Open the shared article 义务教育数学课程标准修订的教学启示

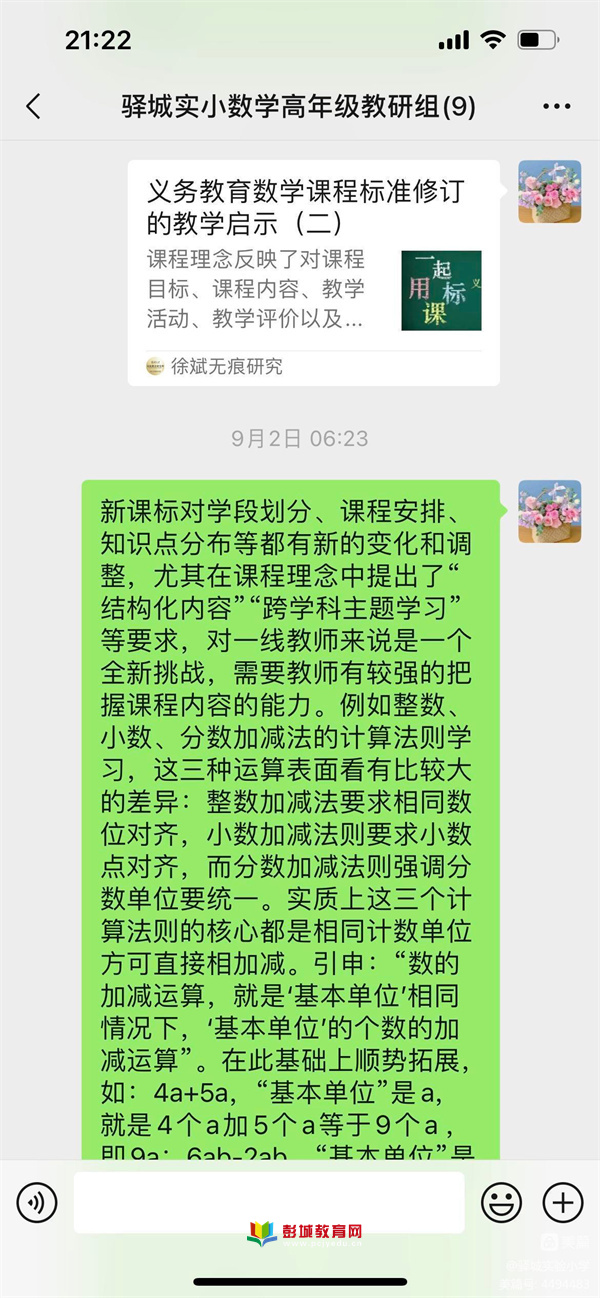pyautogui.click(x=313, y=272)
